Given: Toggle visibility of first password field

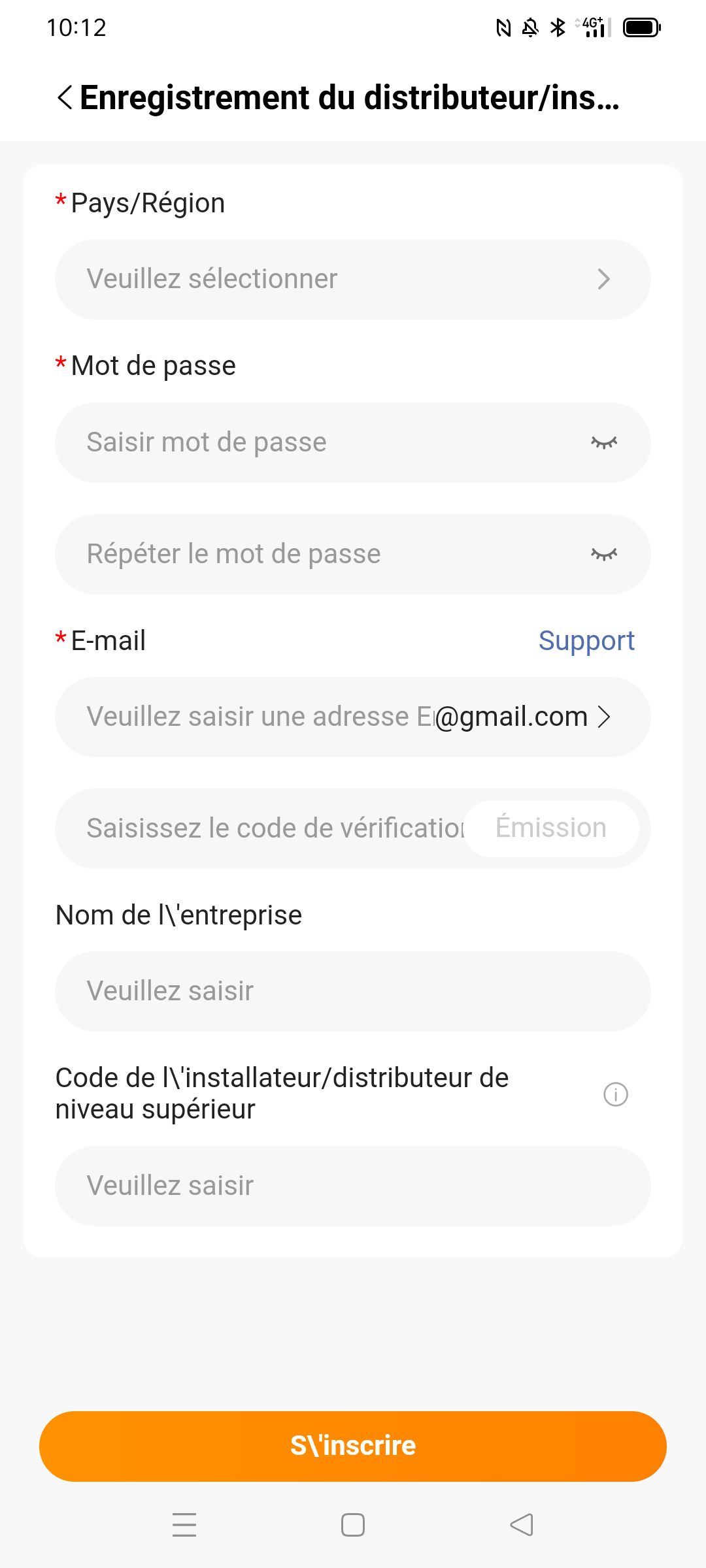Looking at the screenshot, I should pos(605,441).
